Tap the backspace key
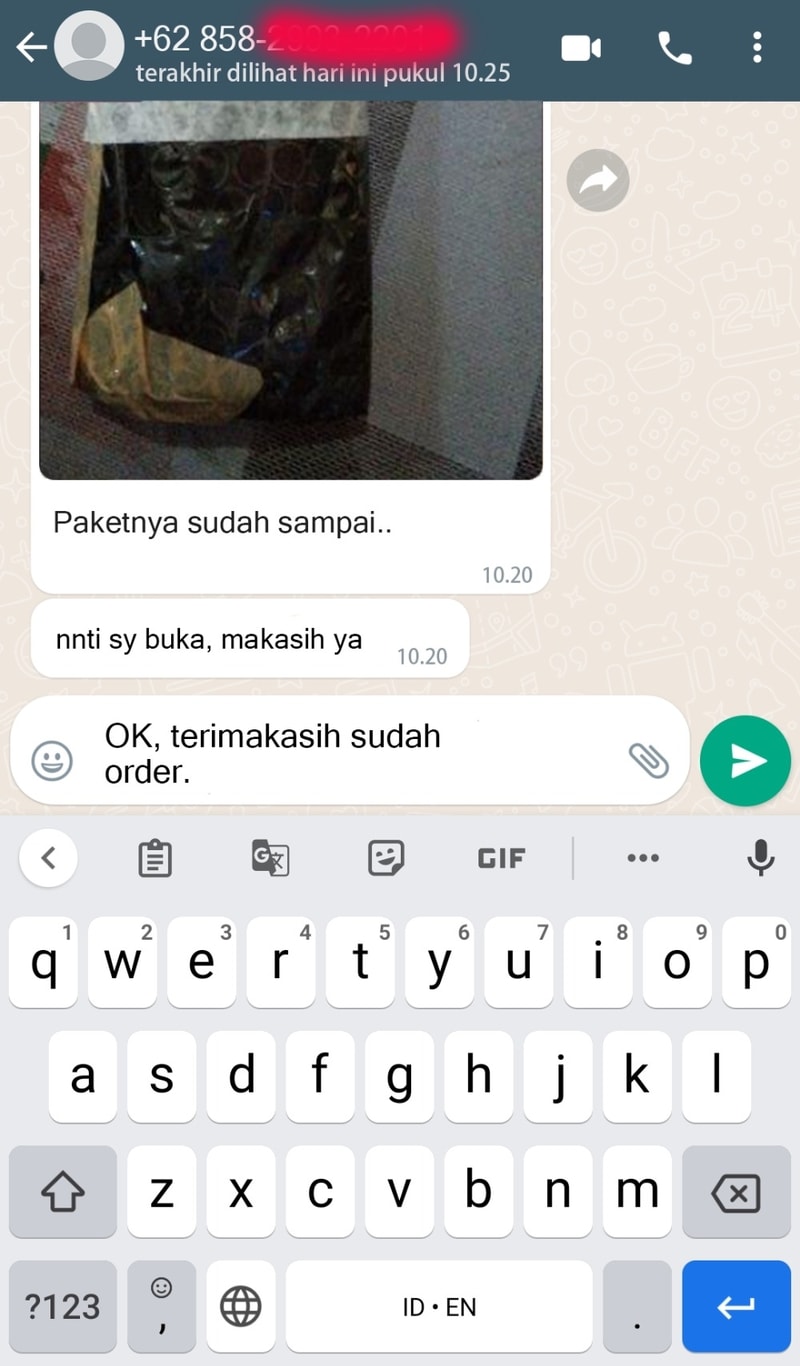800x1366 pixels. pos(736,1191)
